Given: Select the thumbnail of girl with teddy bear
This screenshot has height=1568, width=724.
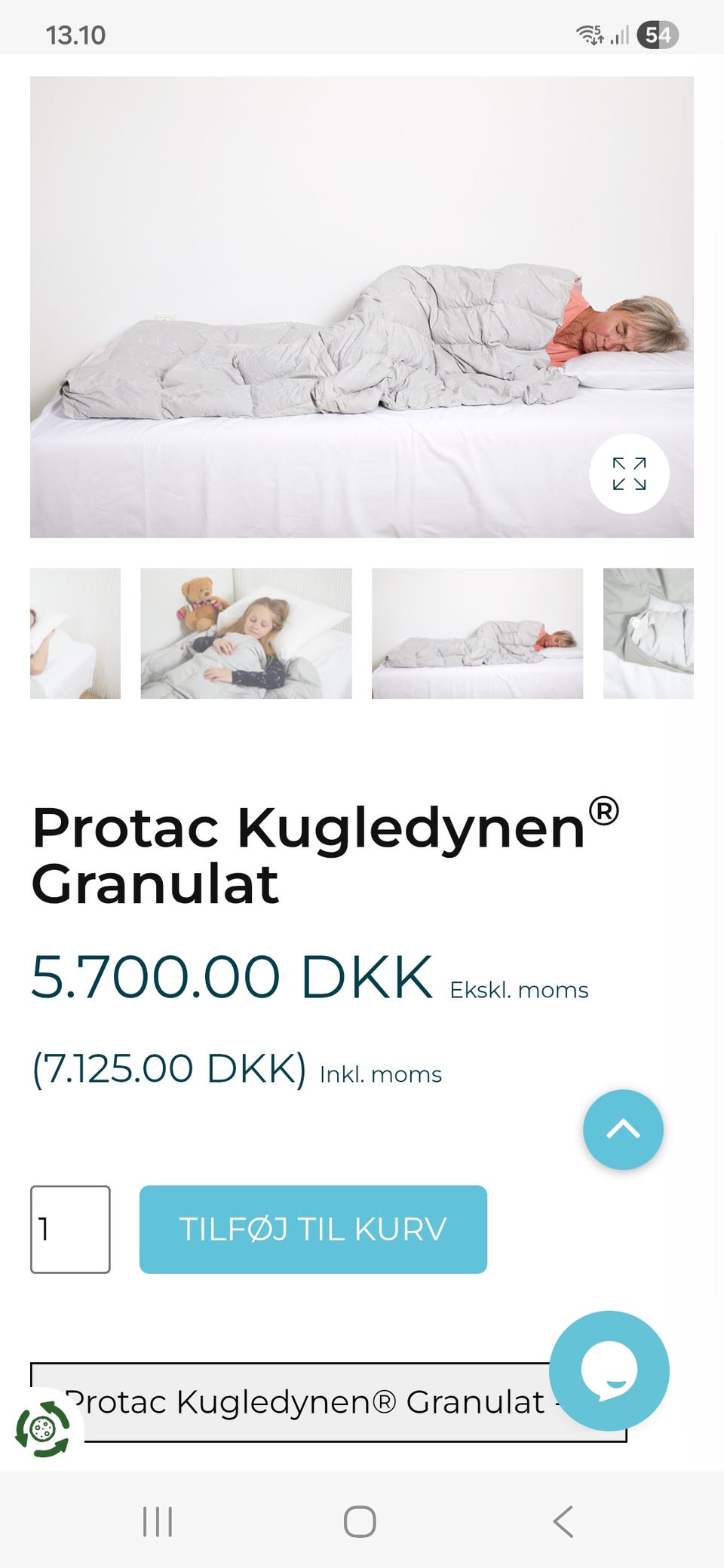Looking at the screenshot, I should [246, 633].
